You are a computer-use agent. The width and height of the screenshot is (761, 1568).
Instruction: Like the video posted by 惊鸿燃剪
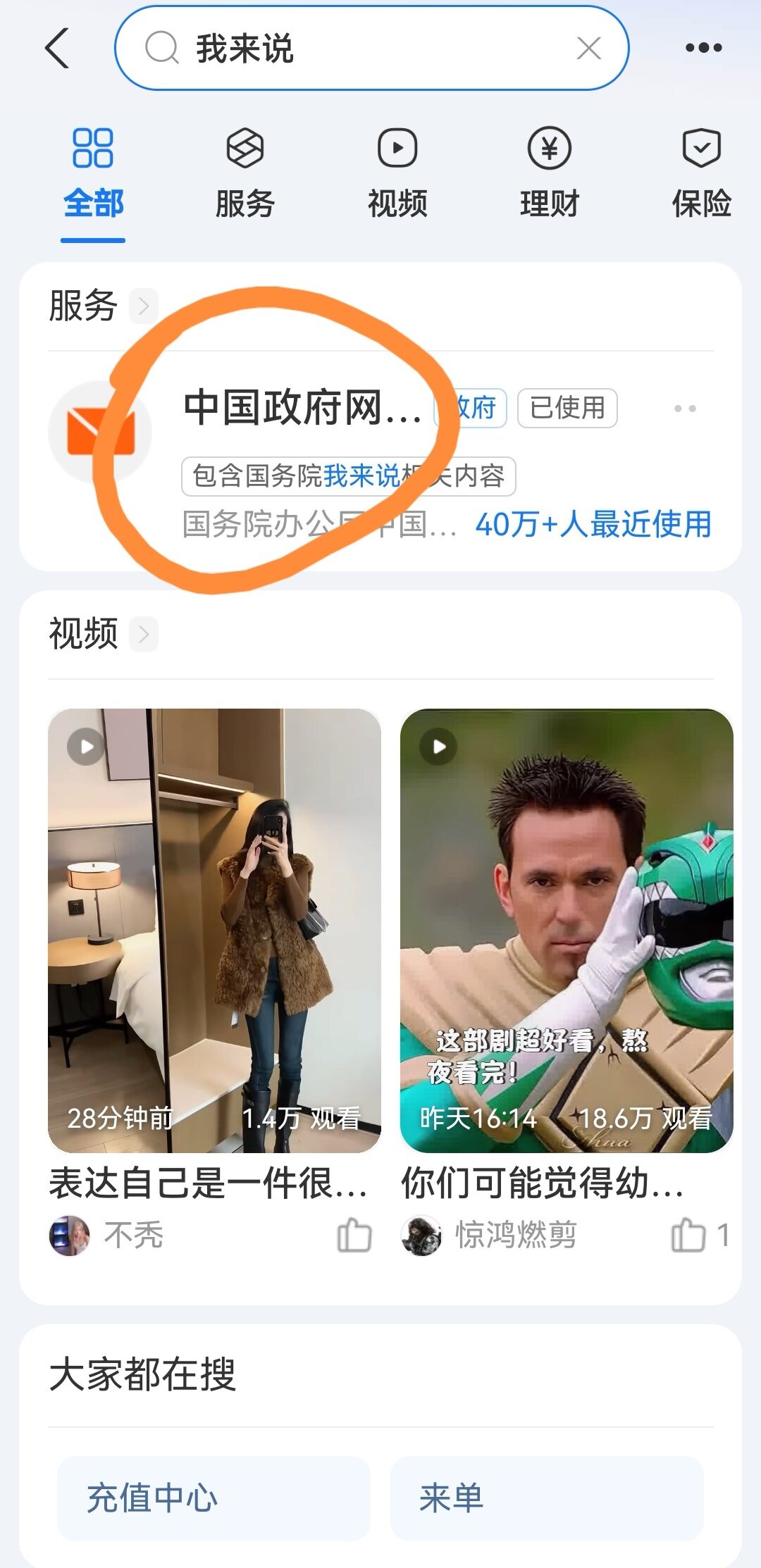688,1235
